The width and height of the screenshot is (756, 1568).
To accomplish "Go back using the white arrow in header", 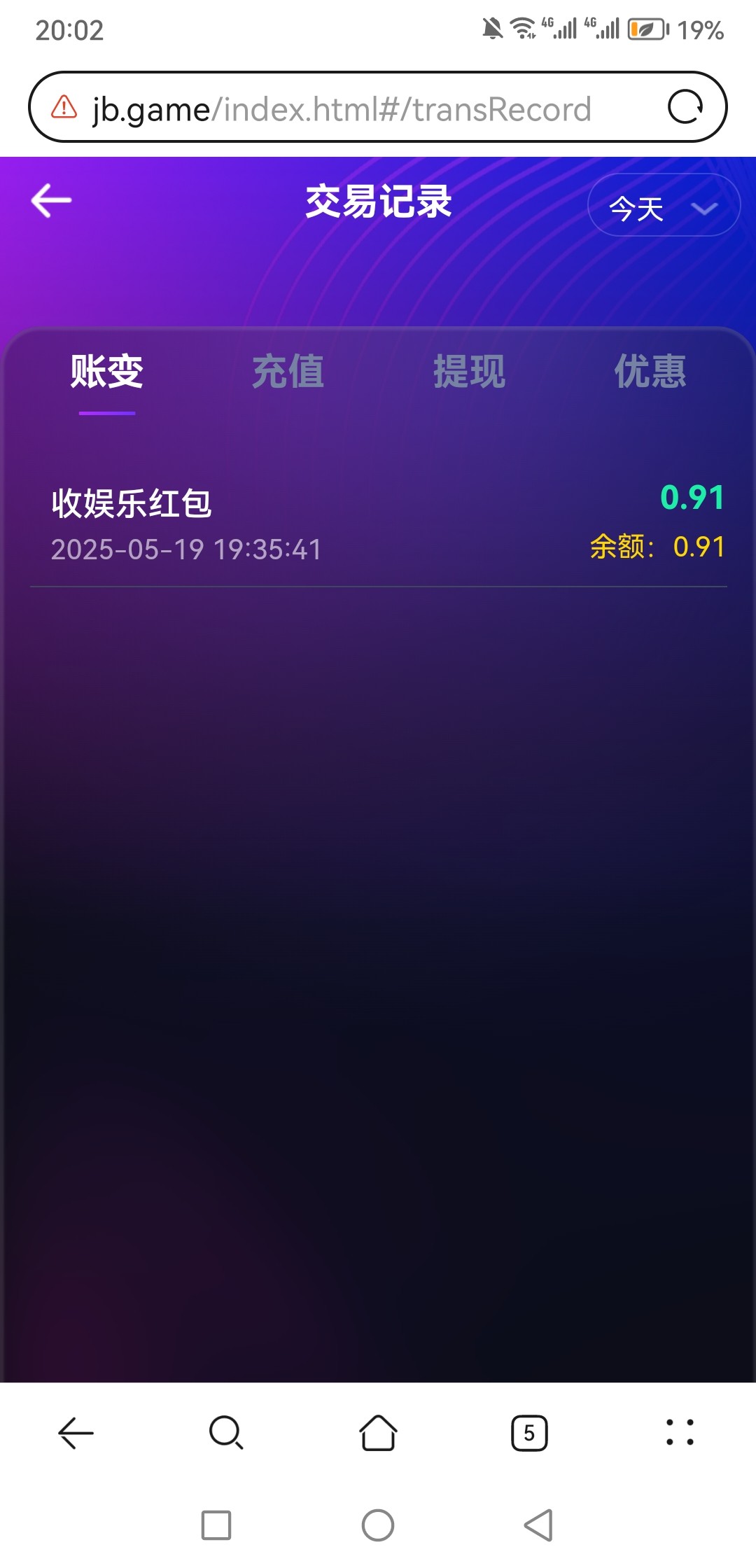I will pyautogui.click(x=51, y=201).
